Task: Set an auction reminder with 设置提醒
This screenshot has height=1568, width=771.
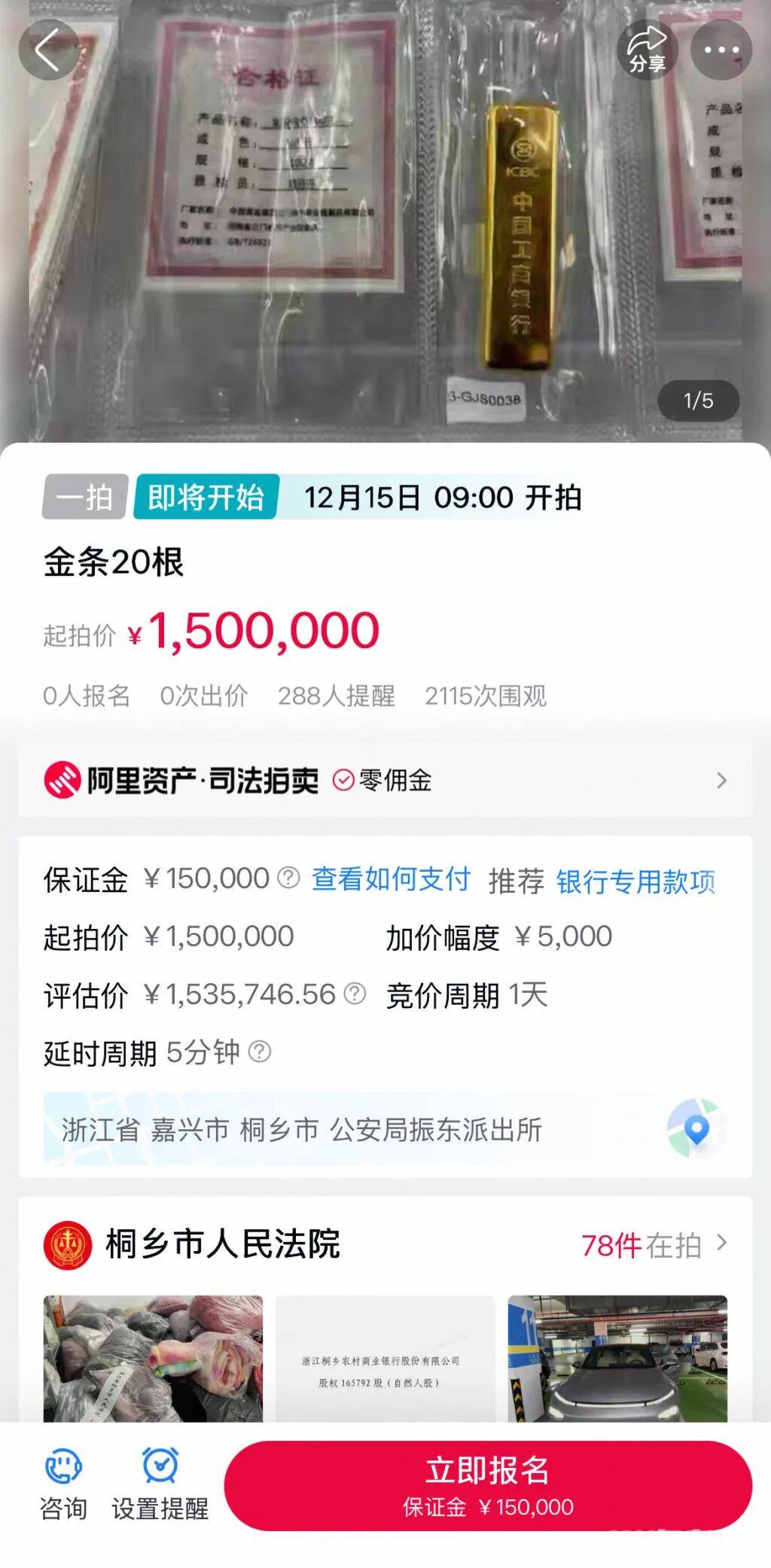Action: pyautogui.click(x=160, y=1484)
